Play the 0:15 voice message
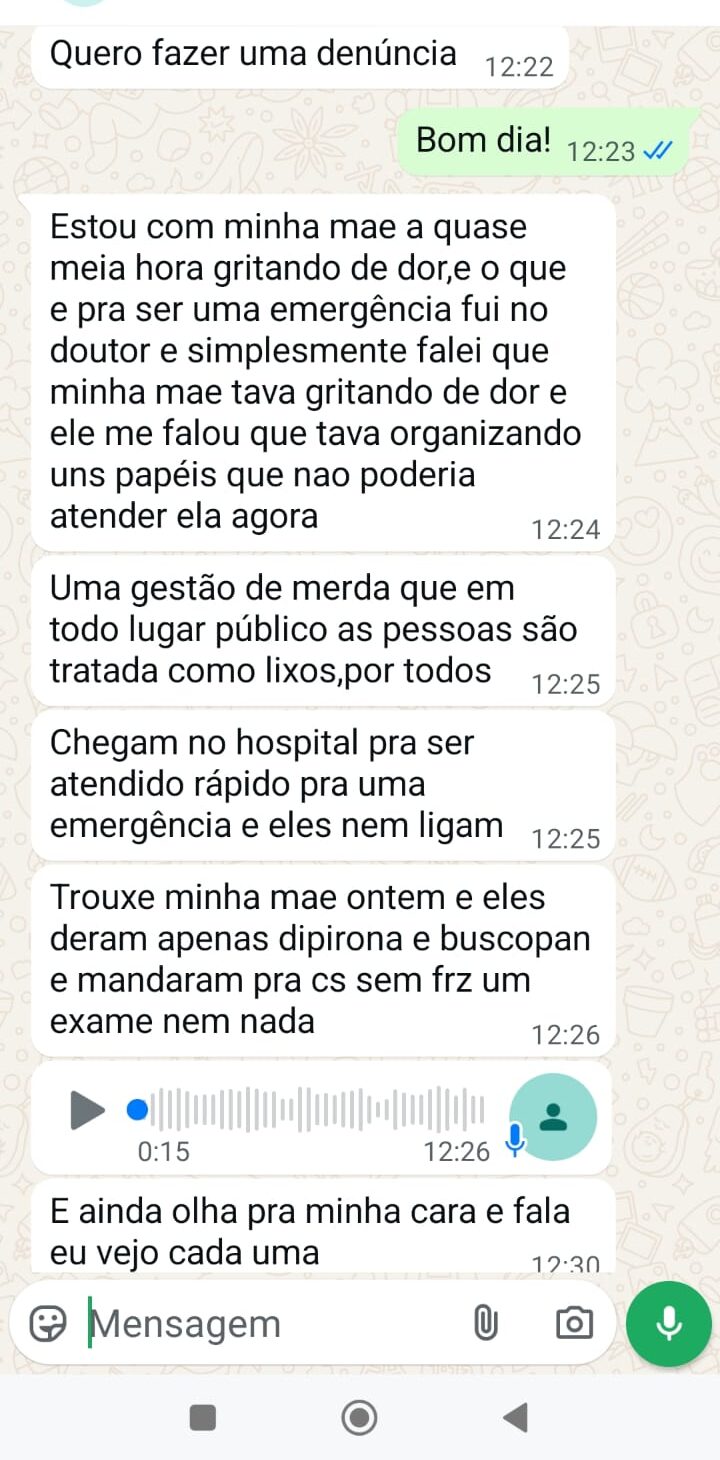The height and width of the screenshot is (1460, 720). 87,1109
